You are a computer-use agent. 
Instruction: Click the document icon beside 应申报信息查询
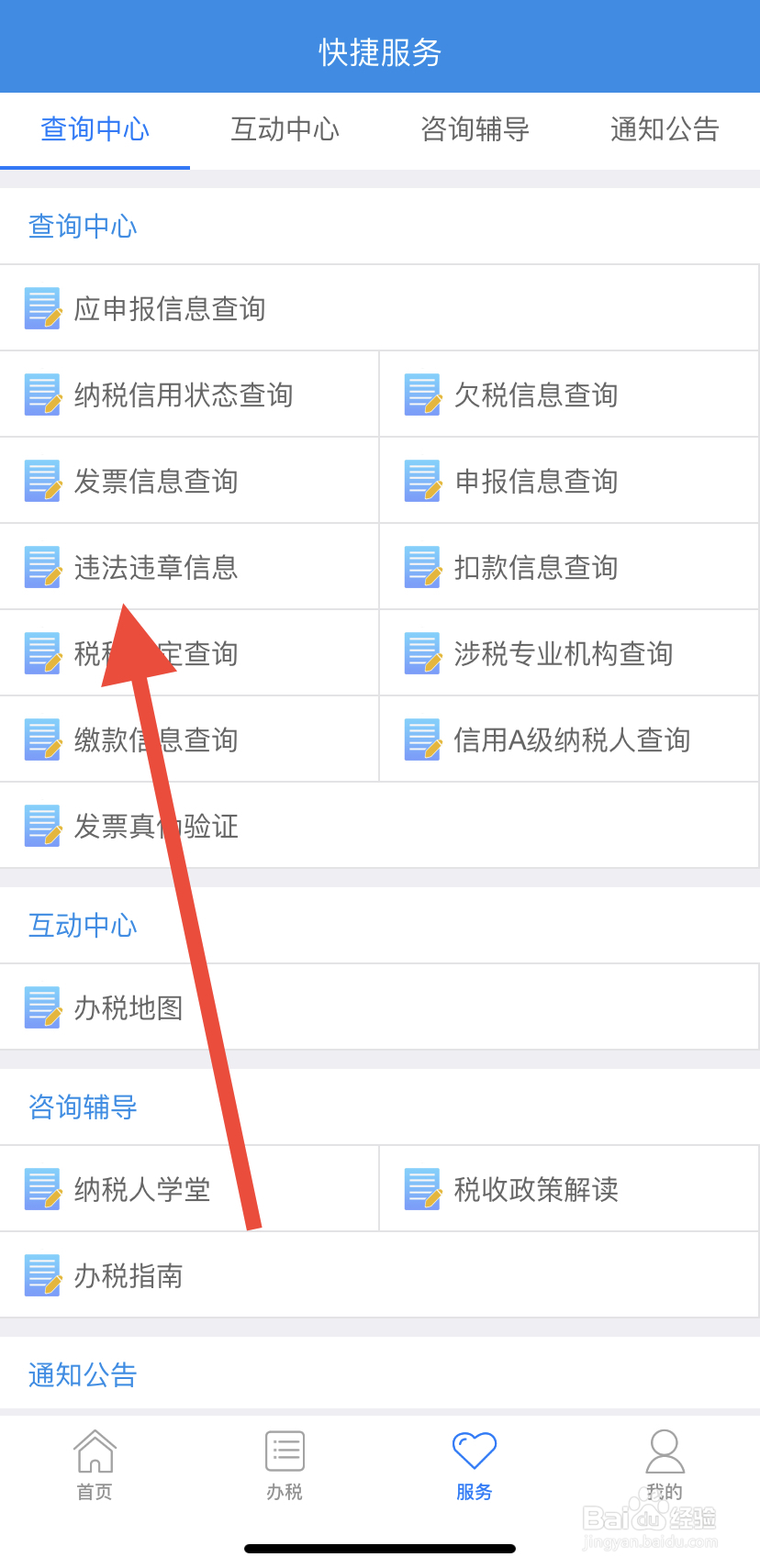[42, 308]
